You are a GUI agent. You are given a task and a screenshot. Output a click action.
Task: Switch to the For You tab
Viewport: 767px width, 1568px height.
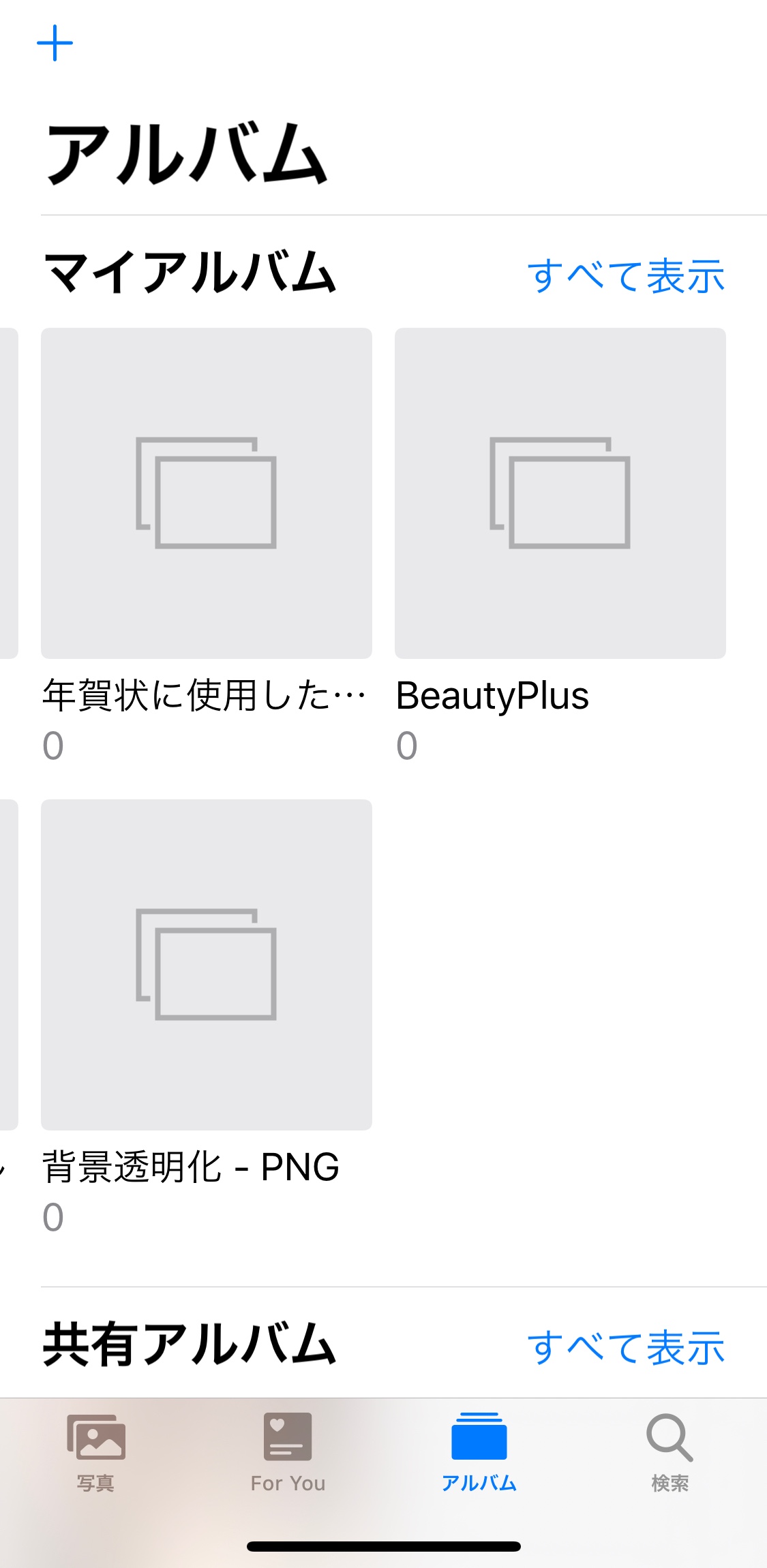point(288,1452)
